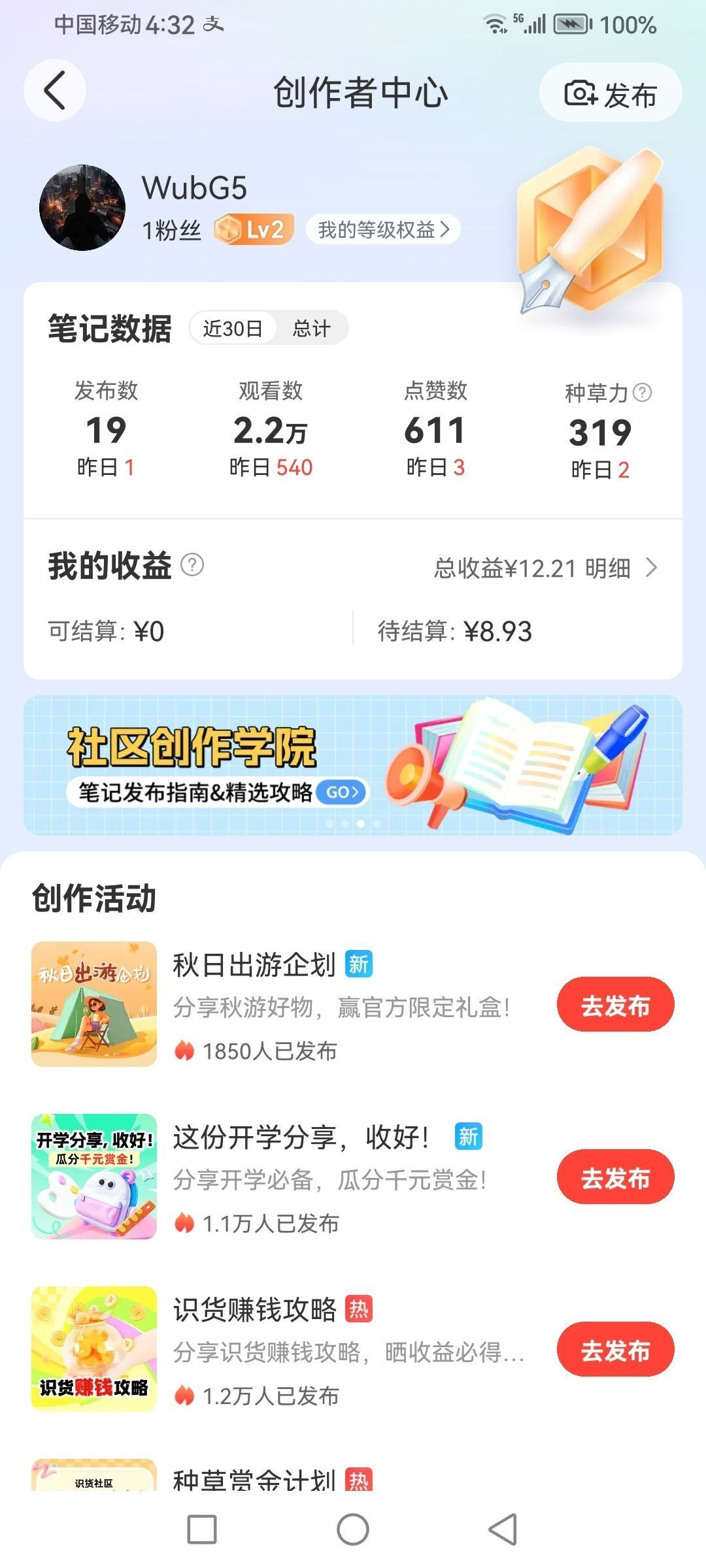Open 我的等级权益 details

(x=383, y=229)
